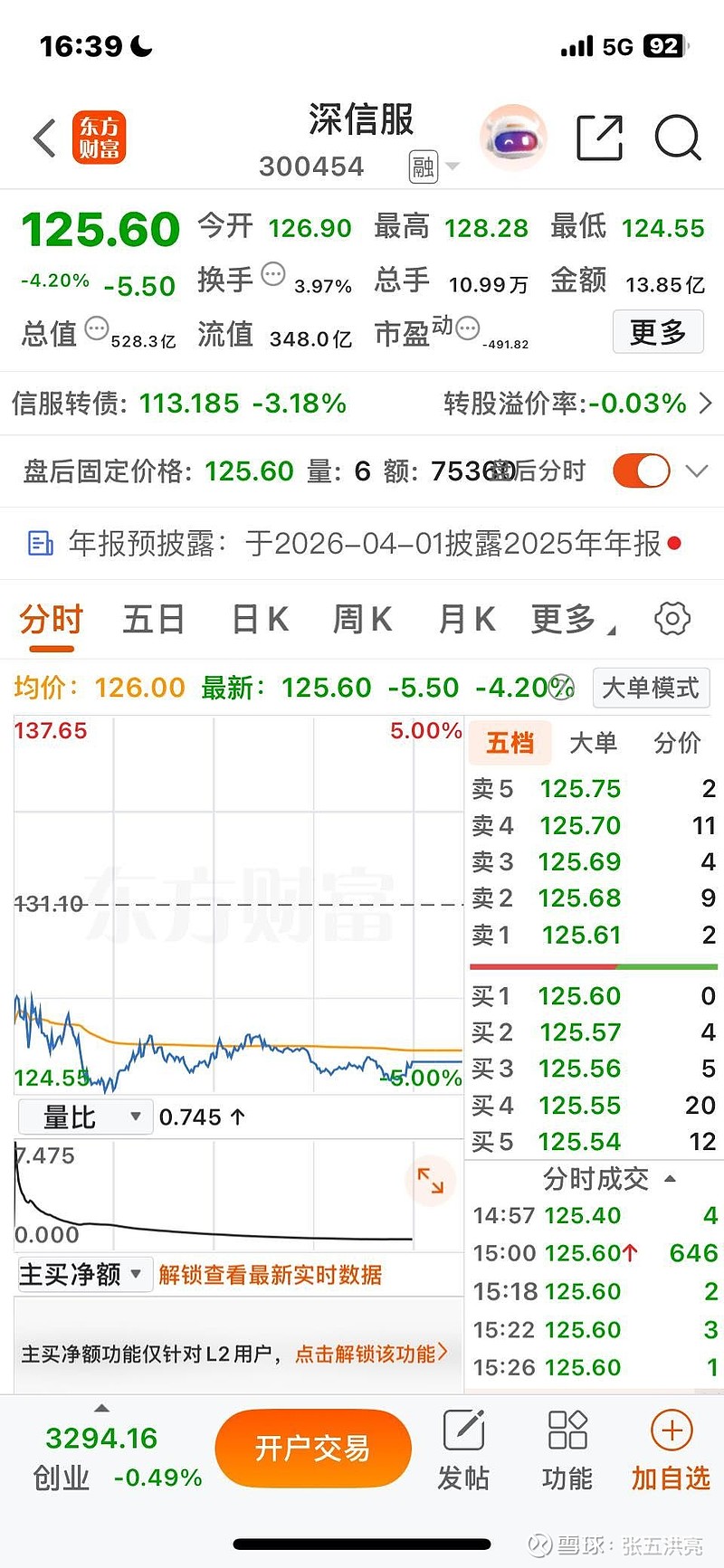Open chart settings via the gear icon
Image resolution: width=724 pixels, height=1568 pixels.
(x=672, y=618)
